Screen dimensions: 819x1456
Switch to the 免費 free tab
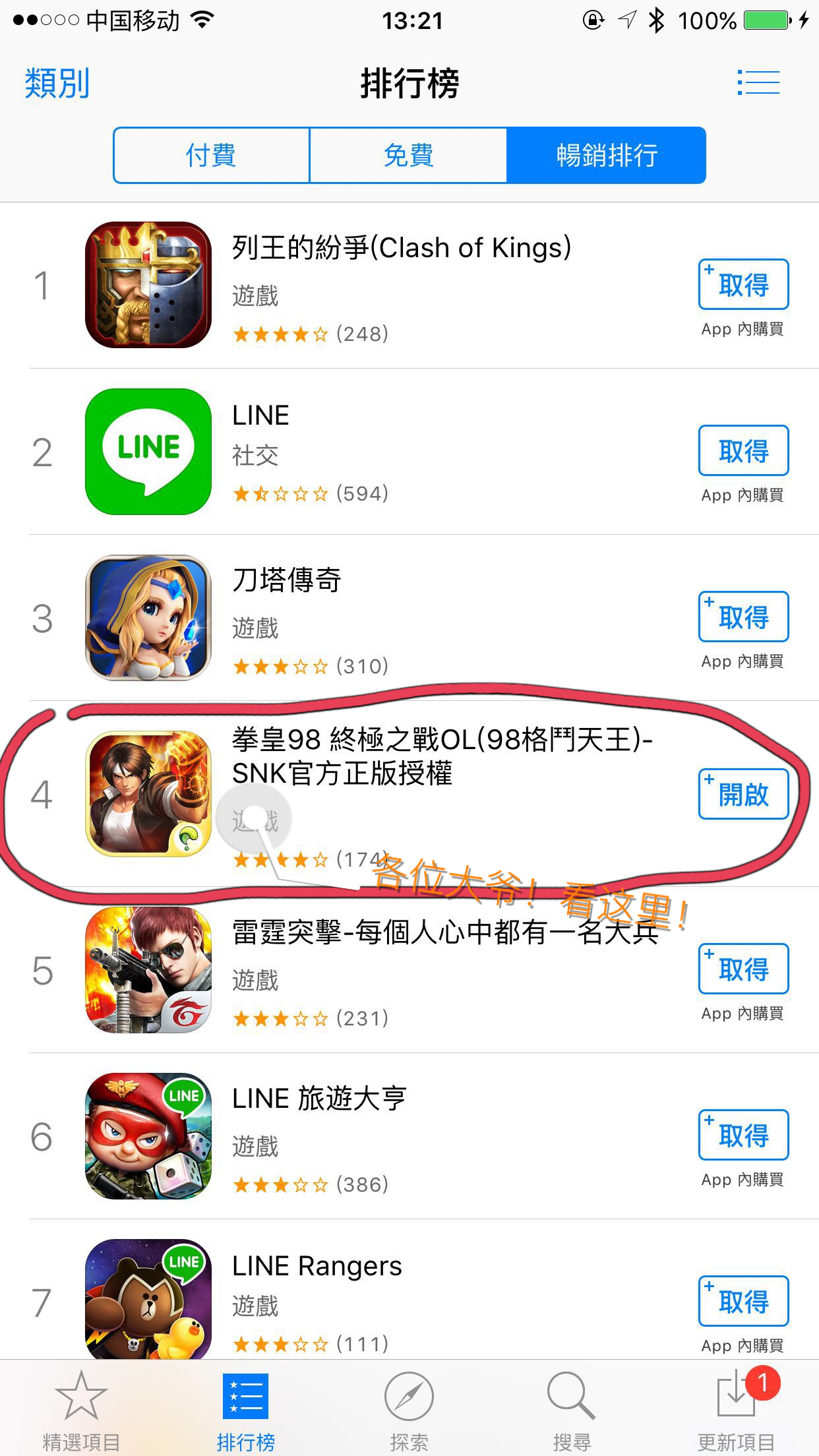(x=408, y=156)
